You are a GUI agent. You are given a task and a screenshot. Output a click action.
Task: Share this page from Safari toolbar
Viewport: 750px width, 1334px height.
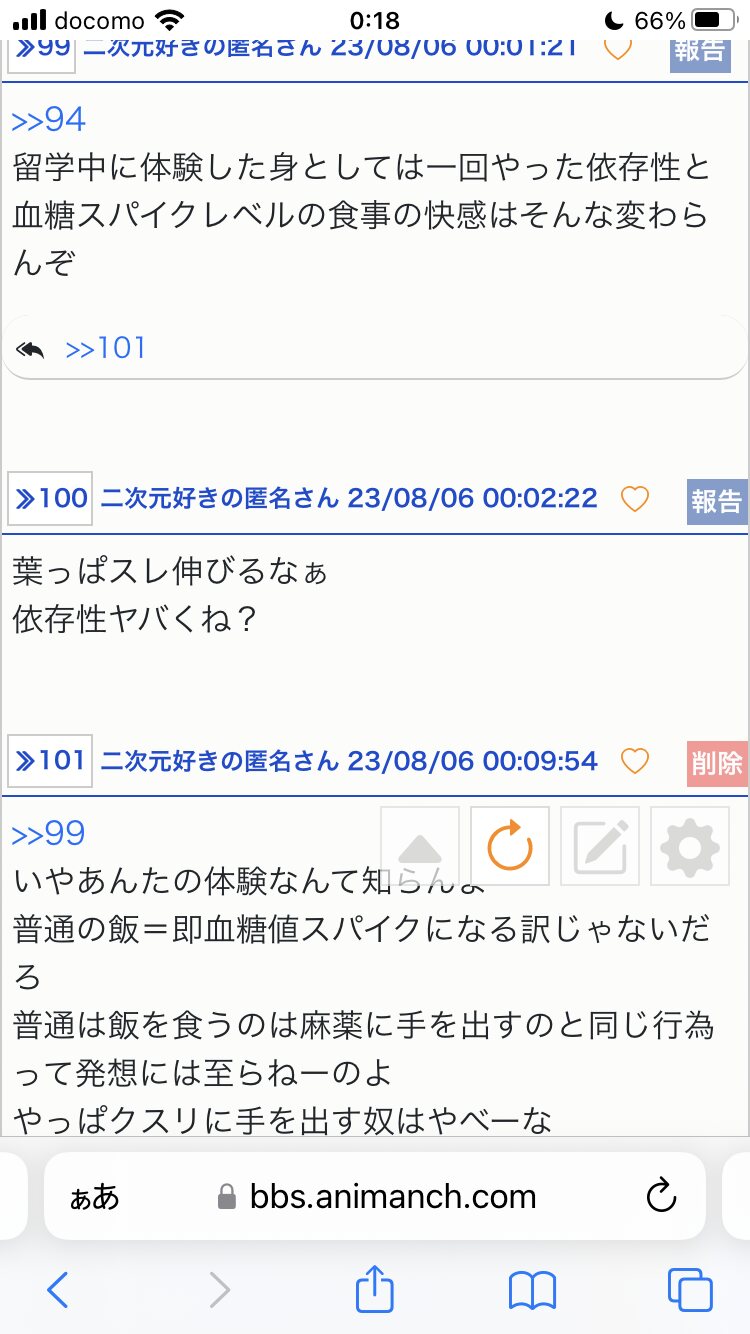(x=375, y=1290)
